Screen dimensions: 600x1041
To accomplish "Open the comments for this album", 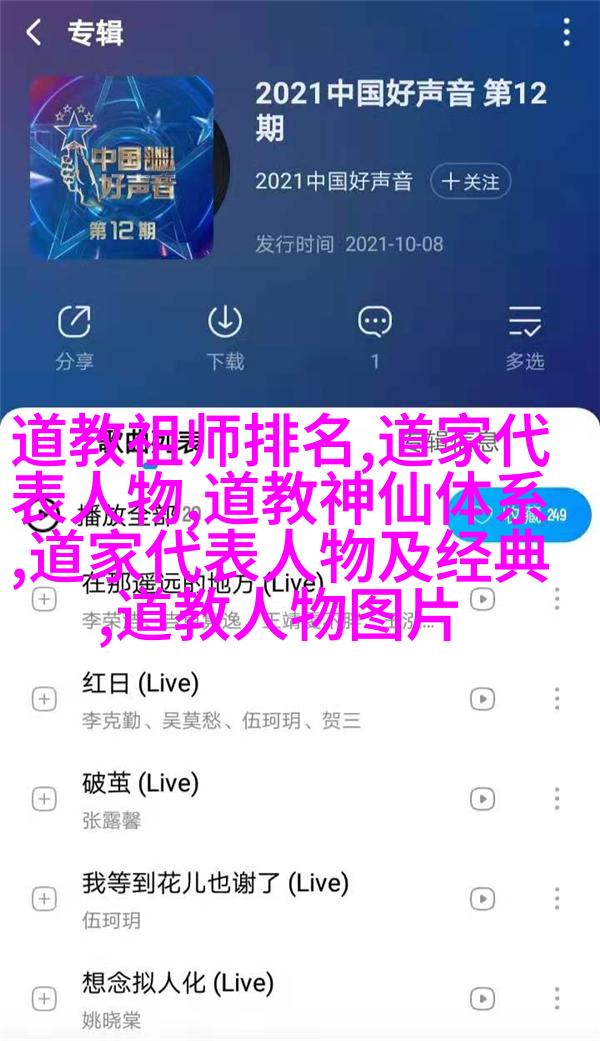I will (x=375, y=336).
